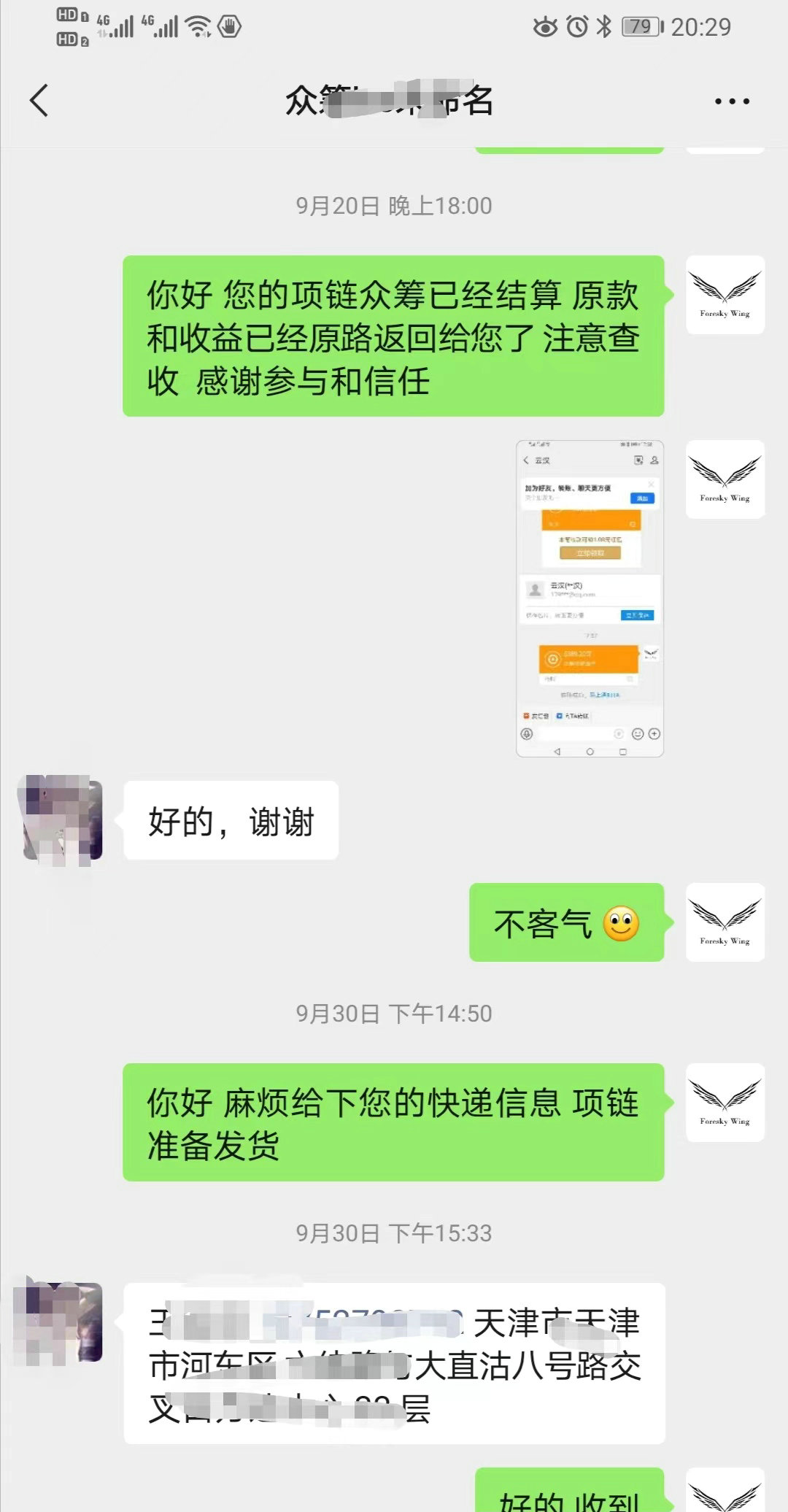Open the screenshot image sent in chat
Image resolution: width=788 pixels, height=1512 pixels.
[590, 598]
